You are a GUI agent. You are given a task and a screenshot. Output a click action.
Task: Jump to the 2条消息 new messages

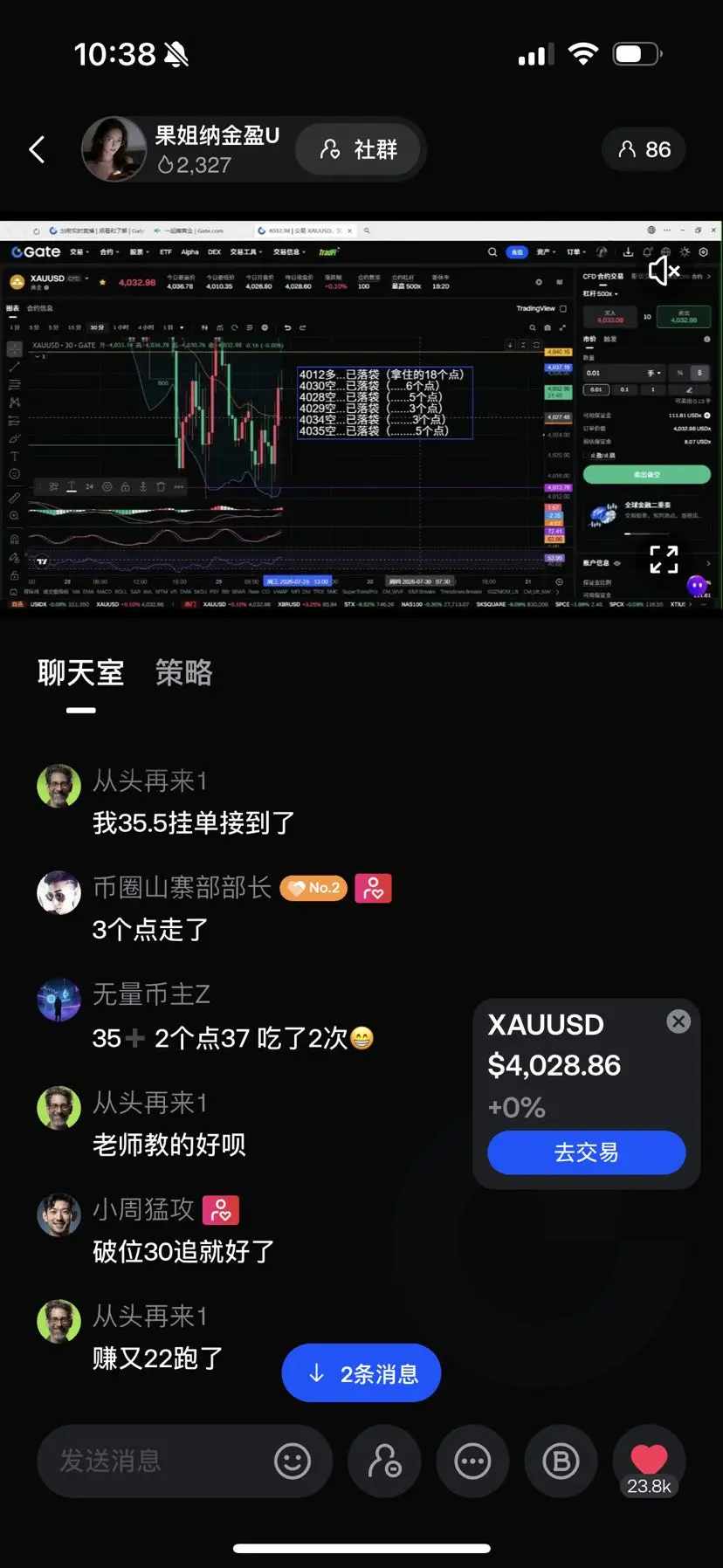pos(361,1373)
